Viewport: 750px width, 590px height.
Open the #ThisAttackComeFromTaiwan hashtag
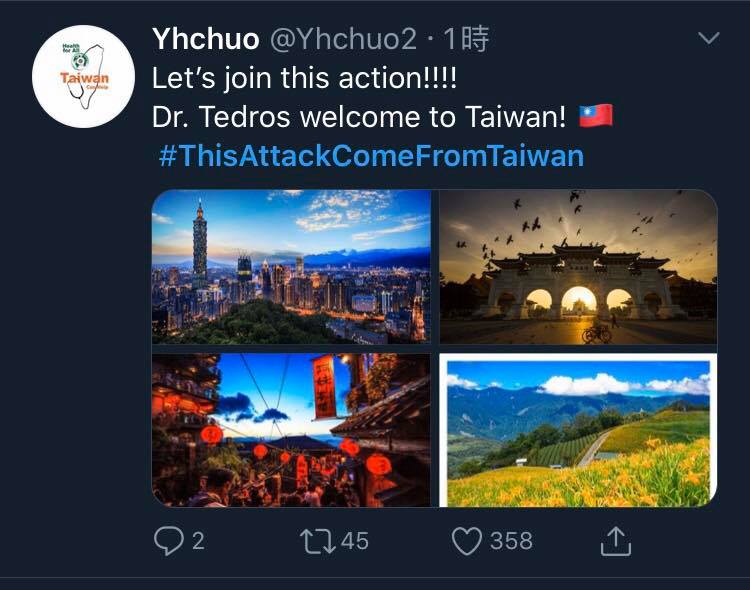point(371,156)
